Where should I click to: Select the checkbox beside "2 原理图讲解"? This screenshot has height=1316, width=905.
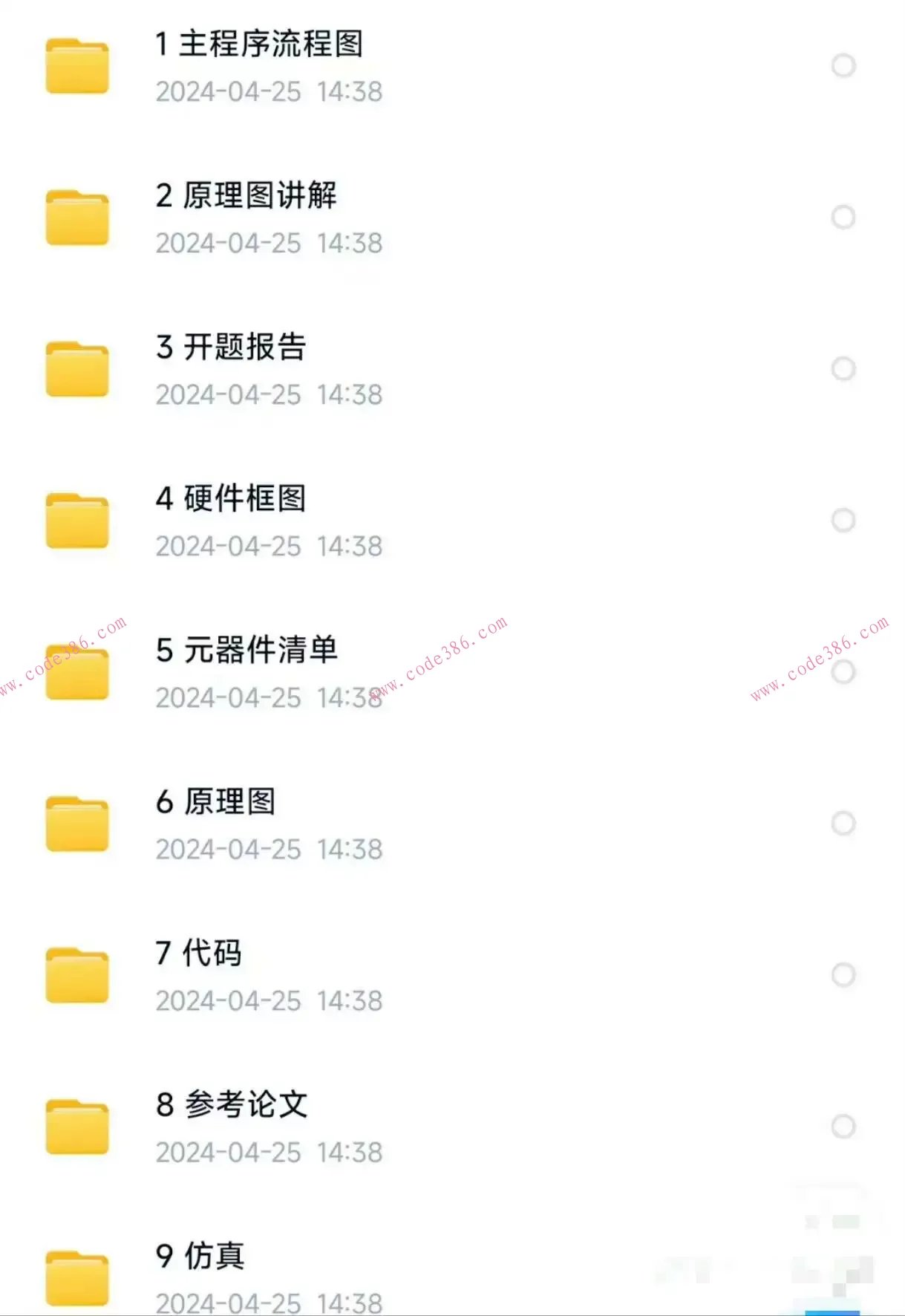click(844, 217)
